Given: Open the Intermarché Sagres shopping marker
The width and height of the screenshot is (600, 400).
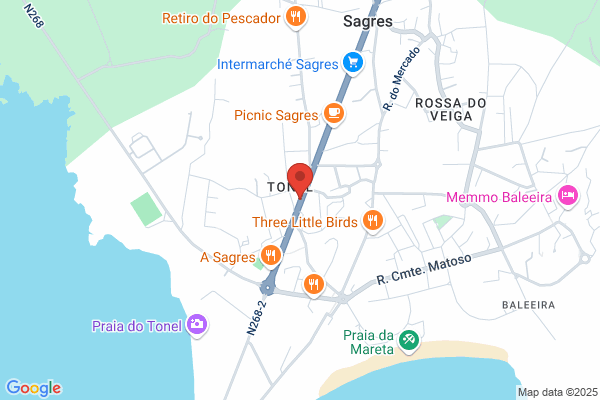Looking at the screenshot, I should [x=353, y=63].
